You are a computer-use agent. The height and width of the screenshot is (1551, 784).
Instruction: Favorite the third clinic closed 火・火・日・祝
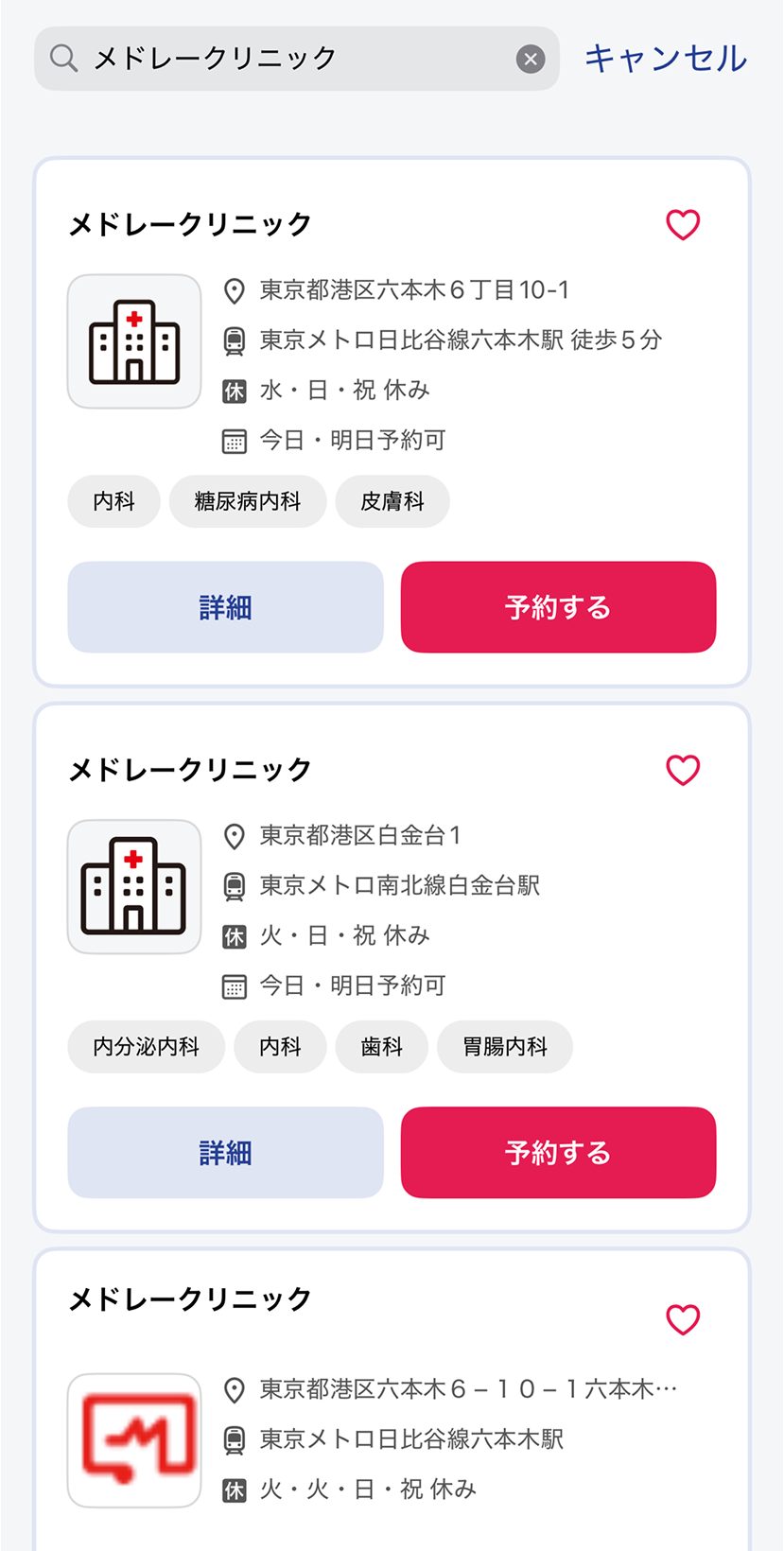pos(683,1319)
